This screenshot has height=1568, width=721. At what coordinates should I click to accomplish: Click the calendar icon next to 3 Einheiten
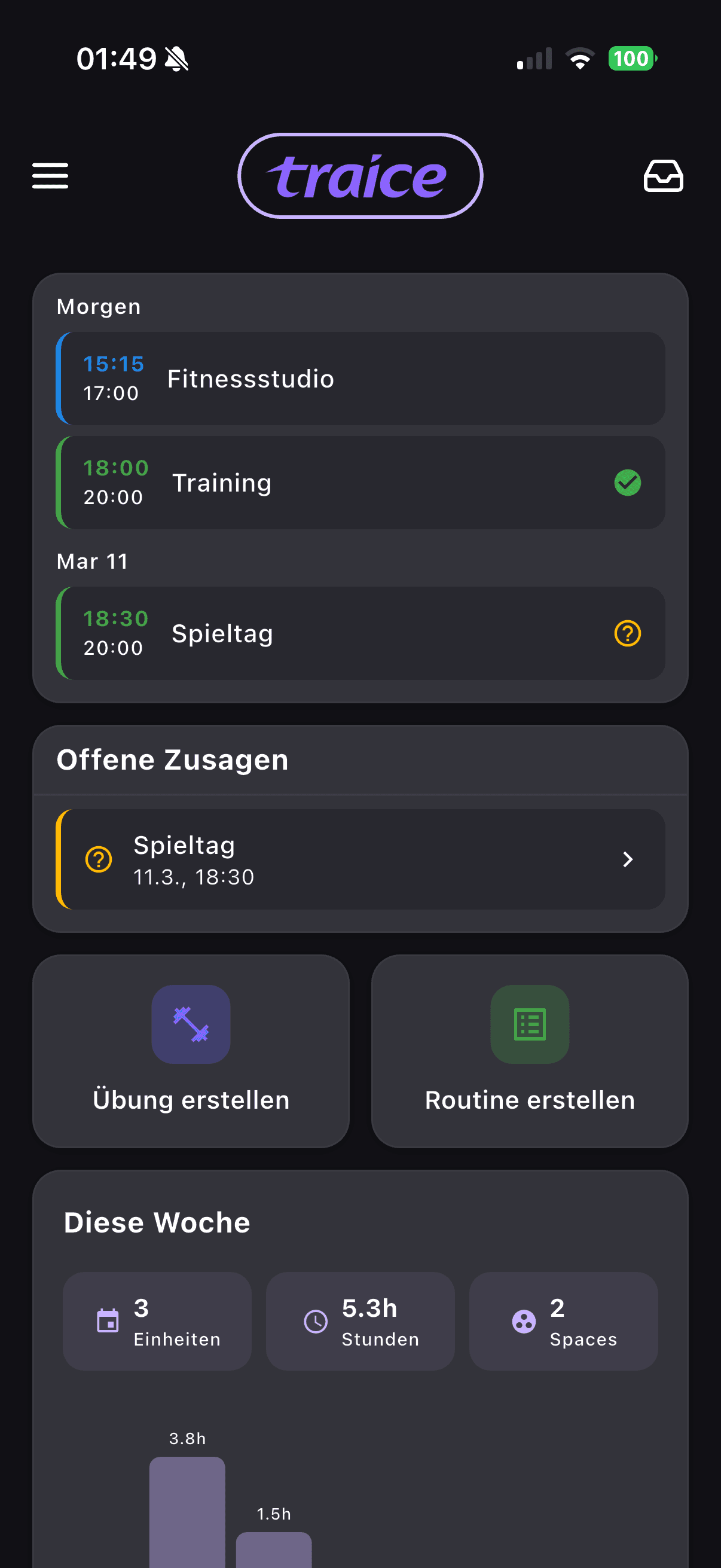pyautogui.click(x=108, y=1322)
